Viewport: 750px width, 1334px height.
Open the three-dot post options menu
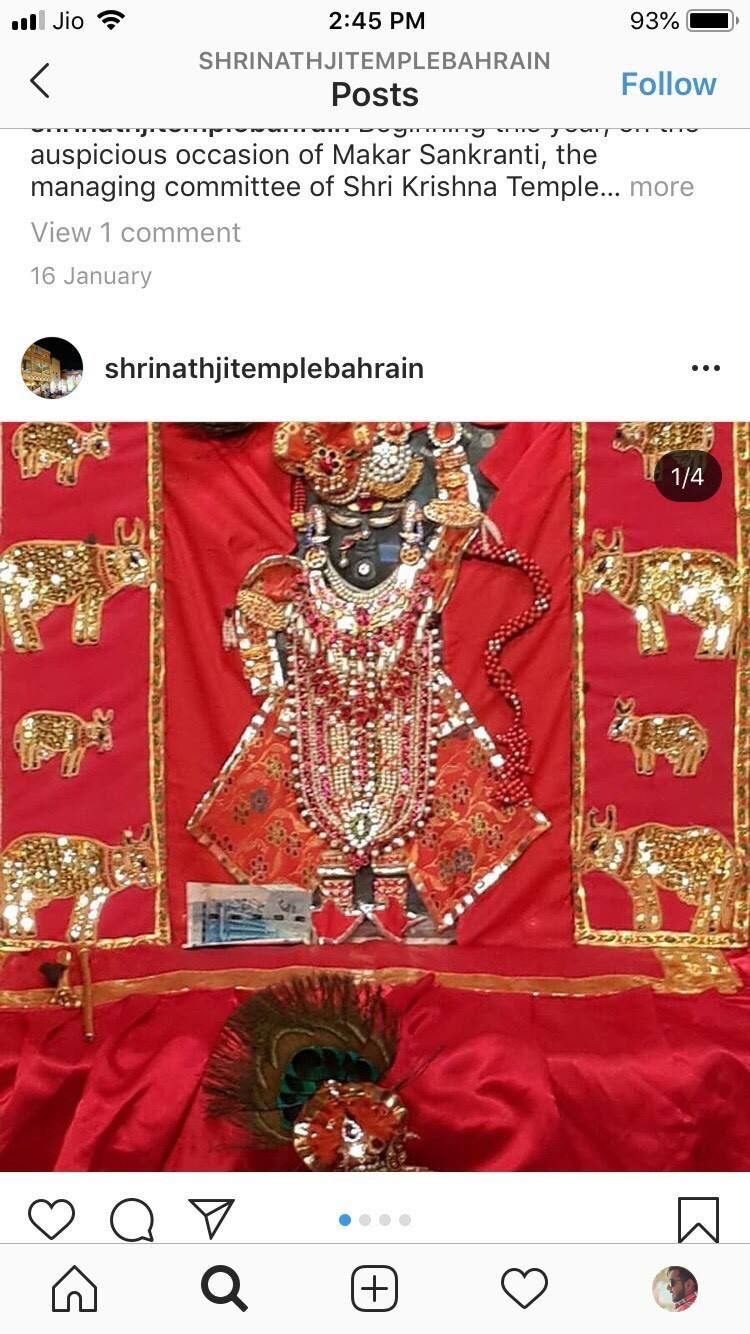point(705,368)
